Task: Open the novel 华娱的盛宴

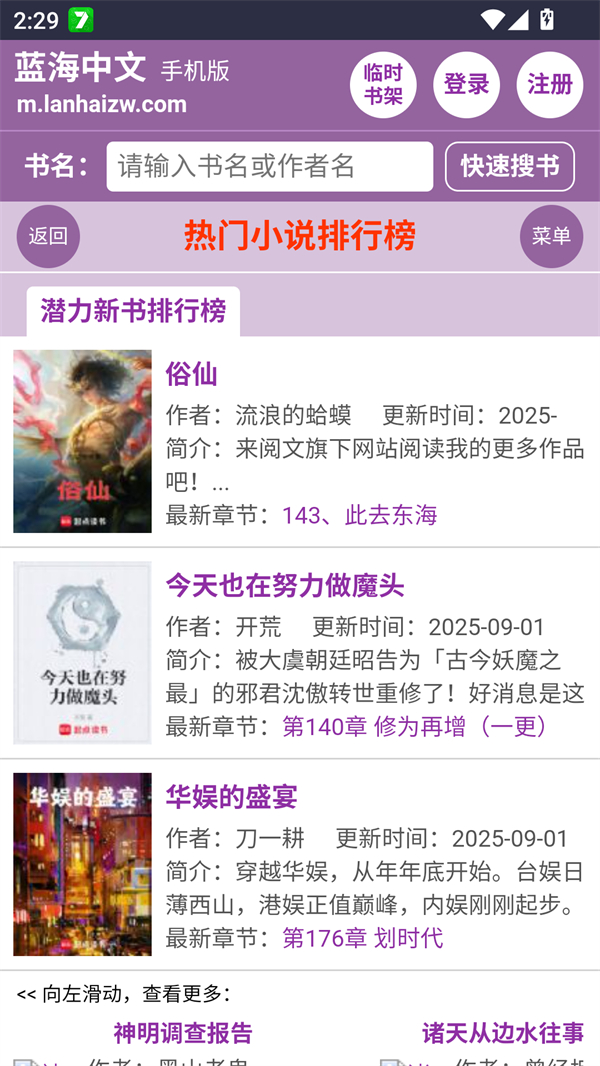Action: click(231, 797)
